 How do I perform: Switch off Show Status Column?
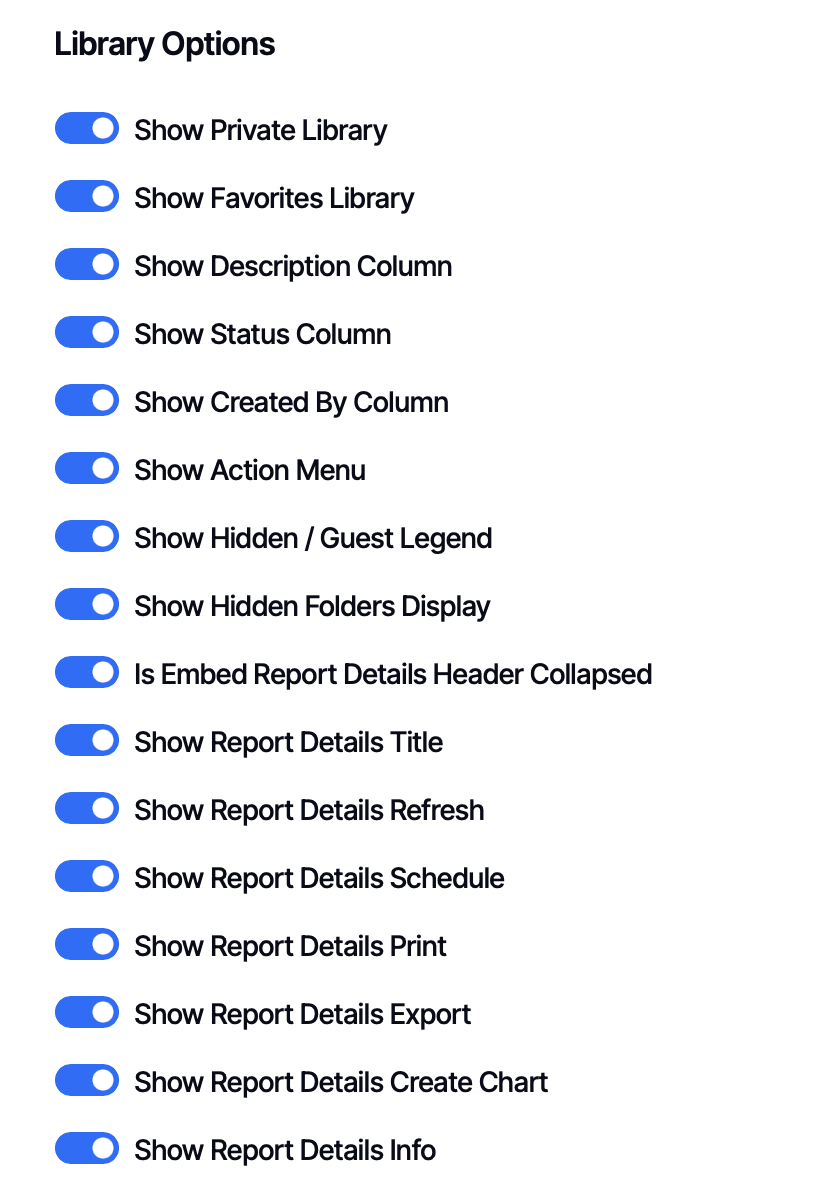coord(87,333)
